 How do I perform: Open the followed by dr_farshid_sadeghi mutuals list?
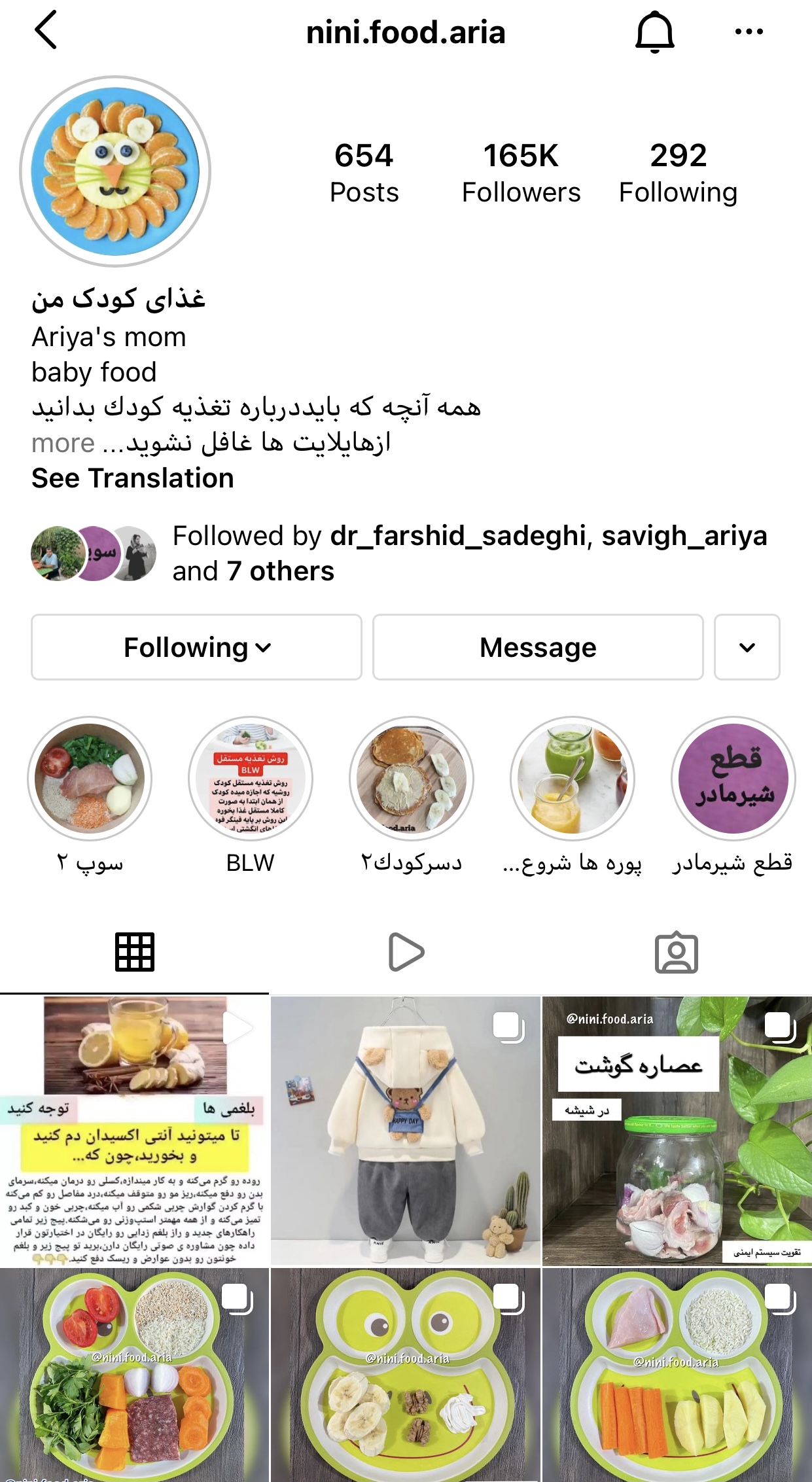coord(468,553)
